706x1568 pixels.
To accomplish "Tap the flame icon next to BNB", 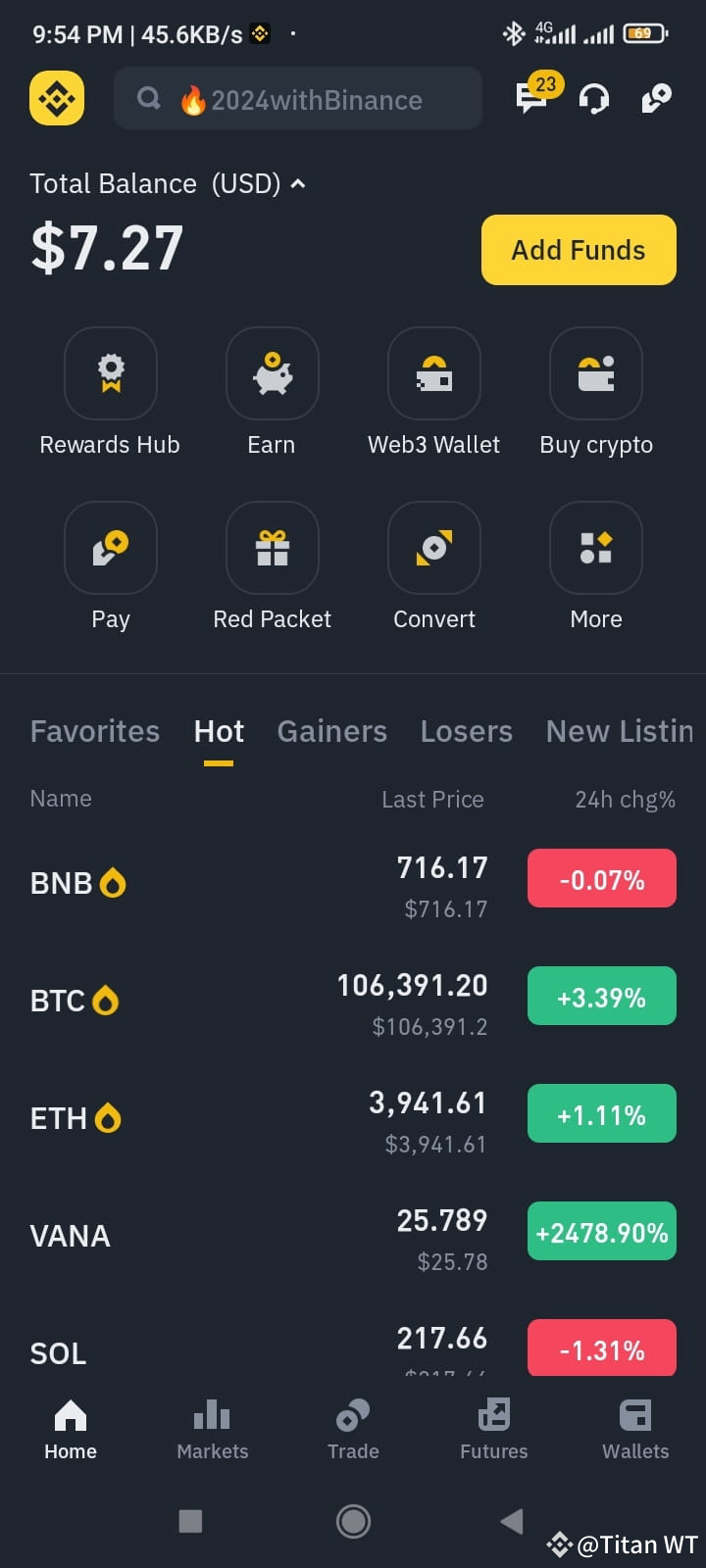I will (114, 882).
